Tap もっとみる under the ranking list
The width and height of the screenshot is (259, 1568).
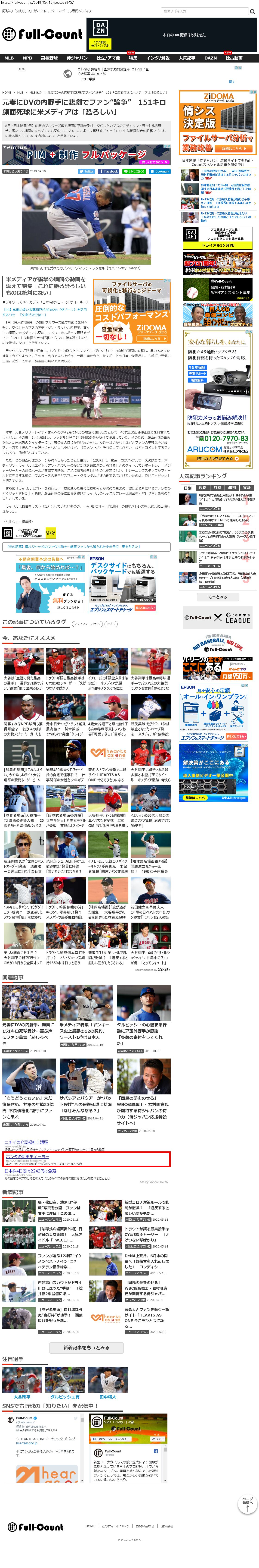(218, 597)
